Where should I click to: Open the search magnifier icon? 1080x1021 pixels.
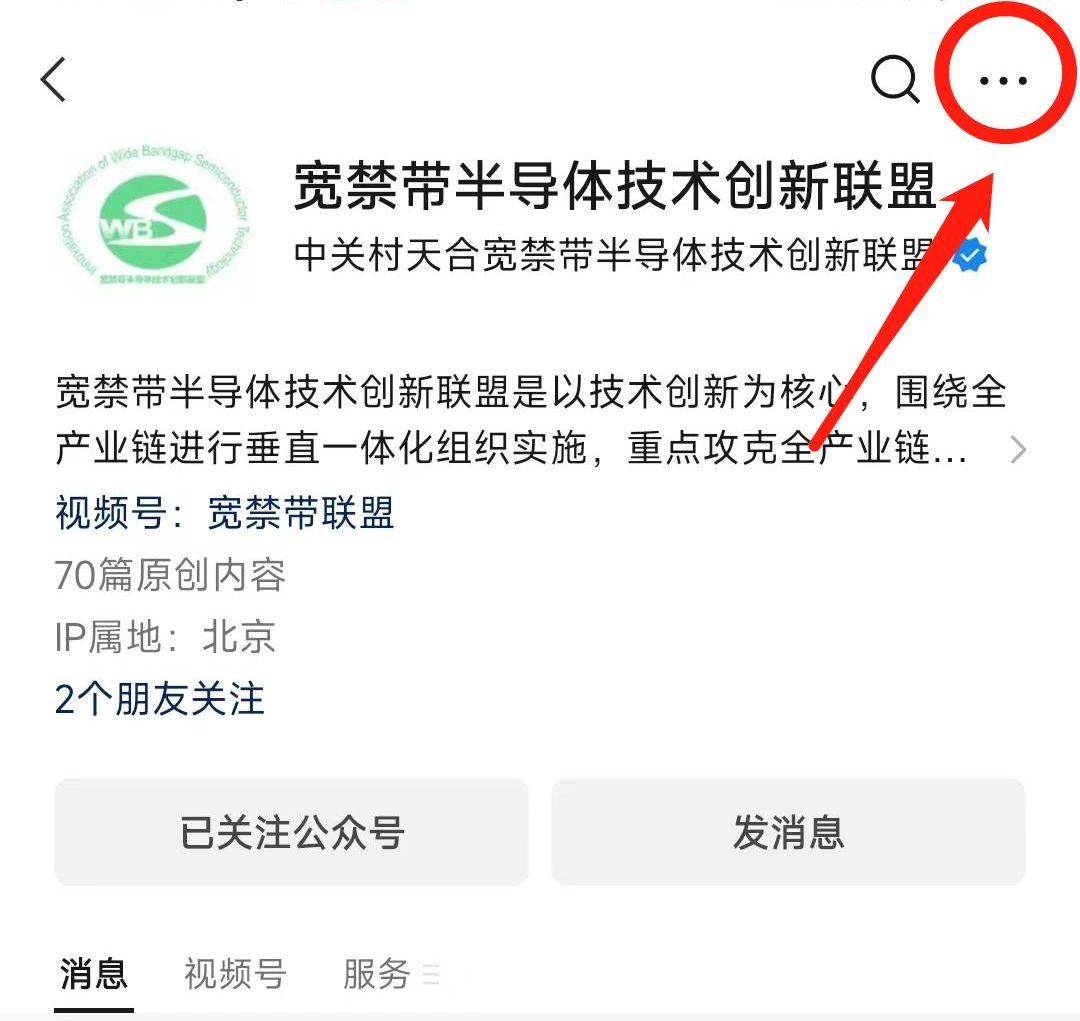[x=894, y=79]
